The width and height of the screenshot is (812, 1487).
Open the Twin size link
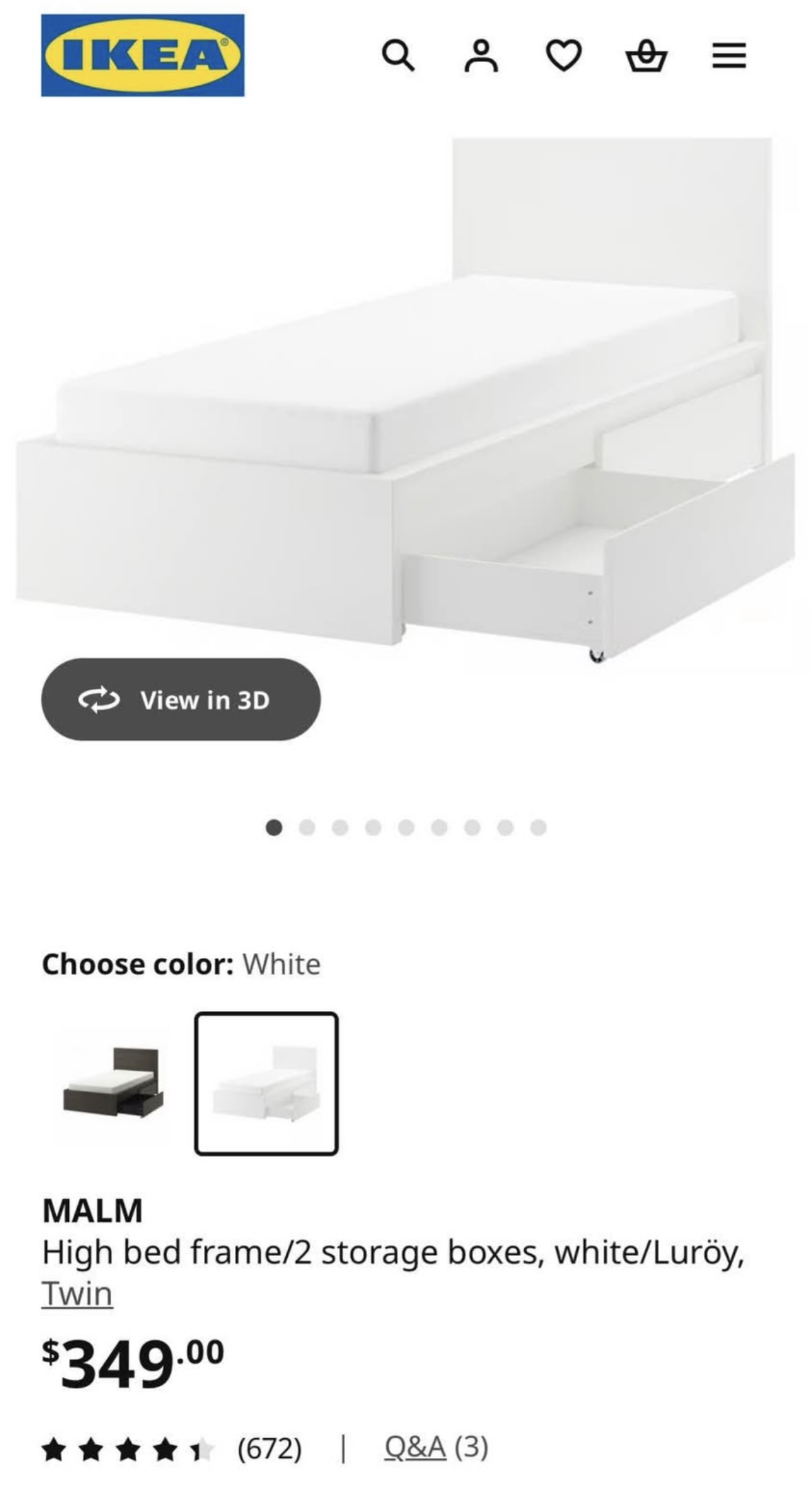pos(77,1294)
